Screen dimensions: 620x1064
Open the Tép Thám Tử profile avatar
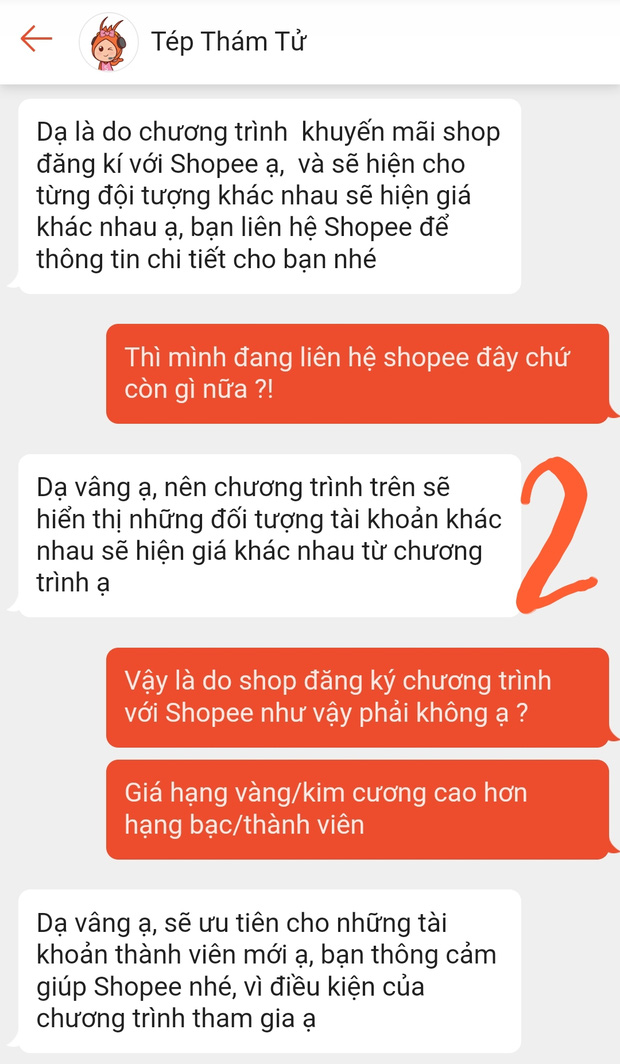108,41
